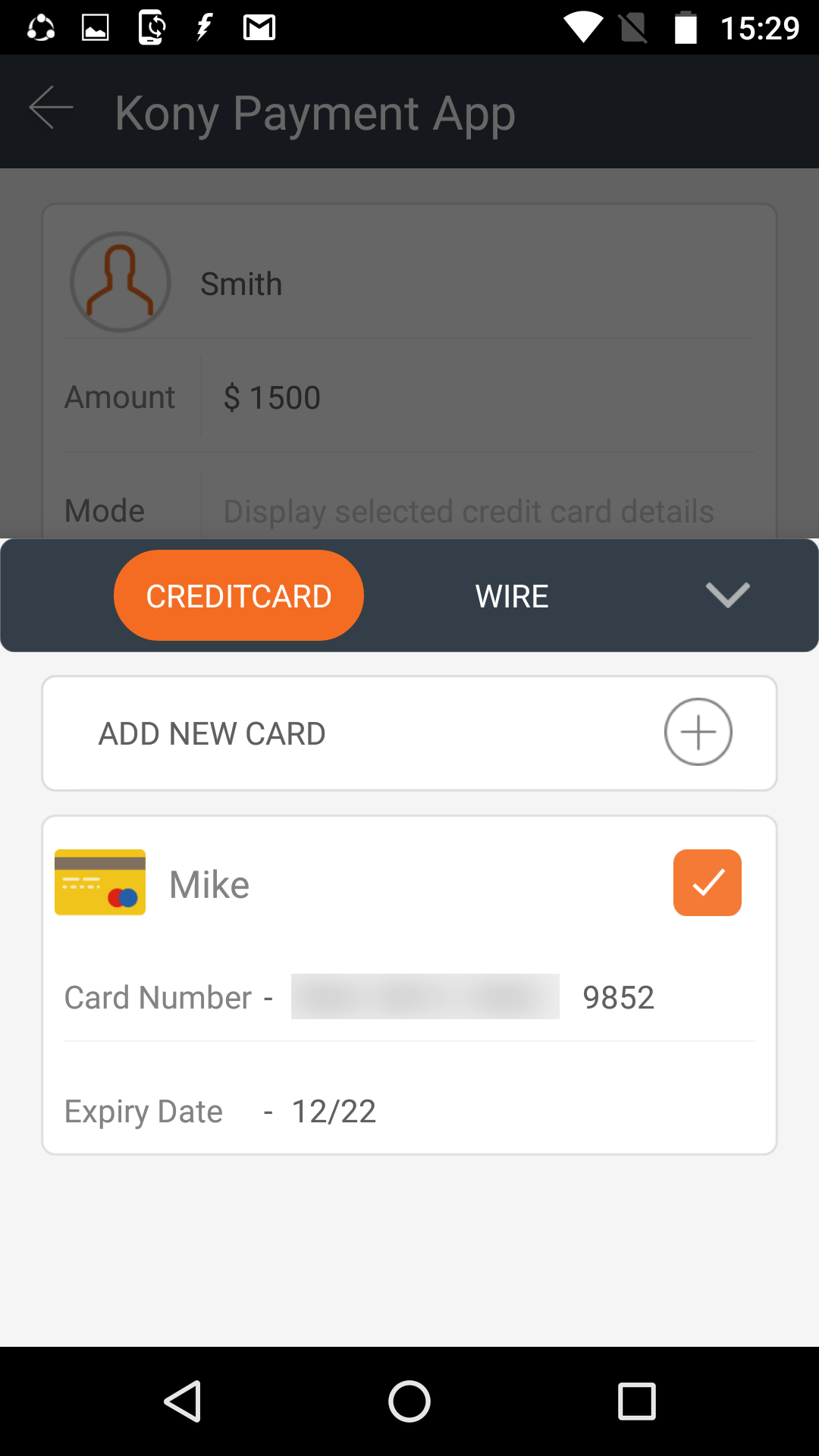This screenshot has width=819, height=1456.
Task: Select the CREDITCARD payment mode pill
Action: point(238,595)
